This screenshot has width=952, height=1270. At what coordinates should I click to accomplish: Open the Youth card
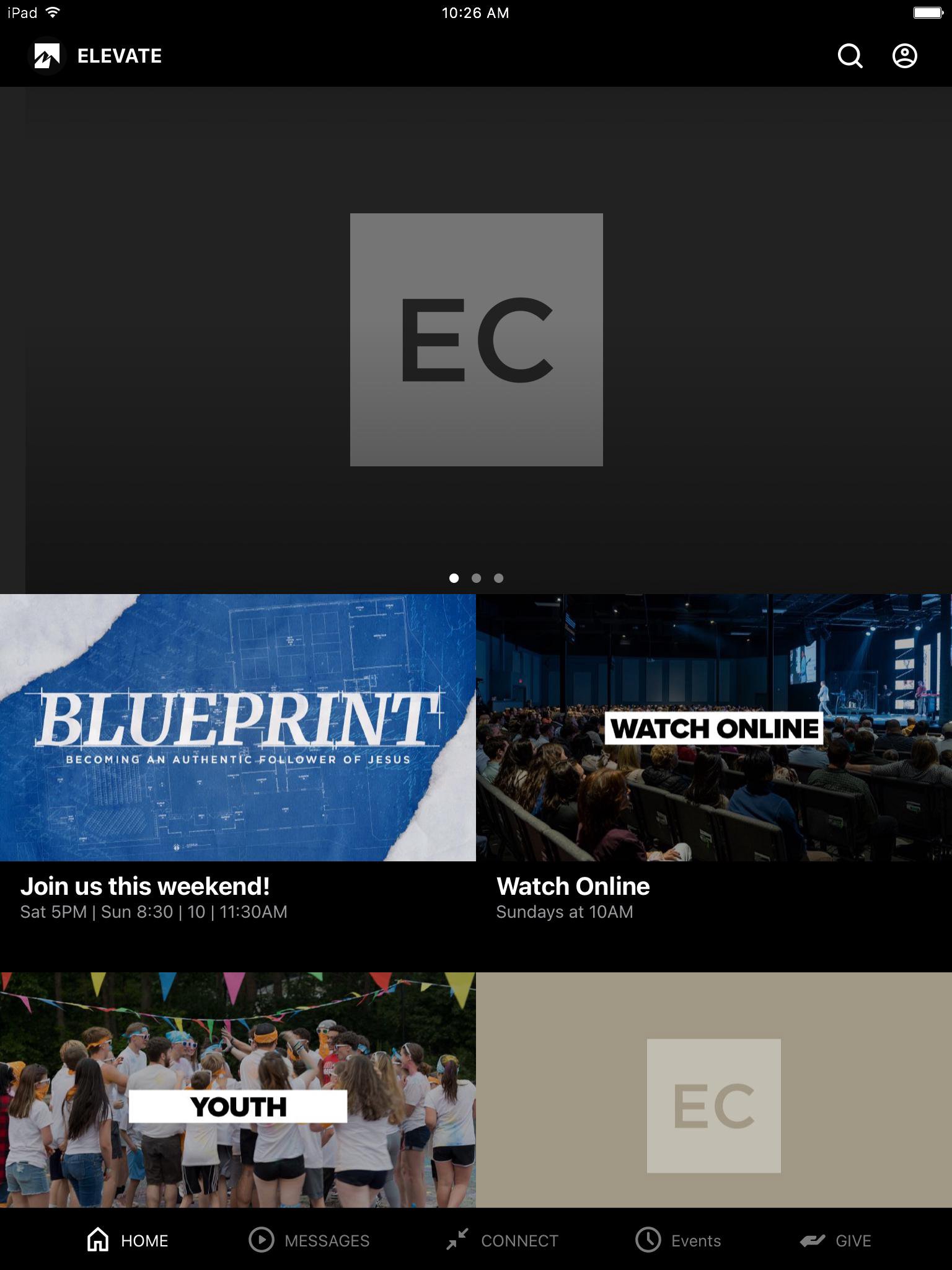pos(238,1090)
